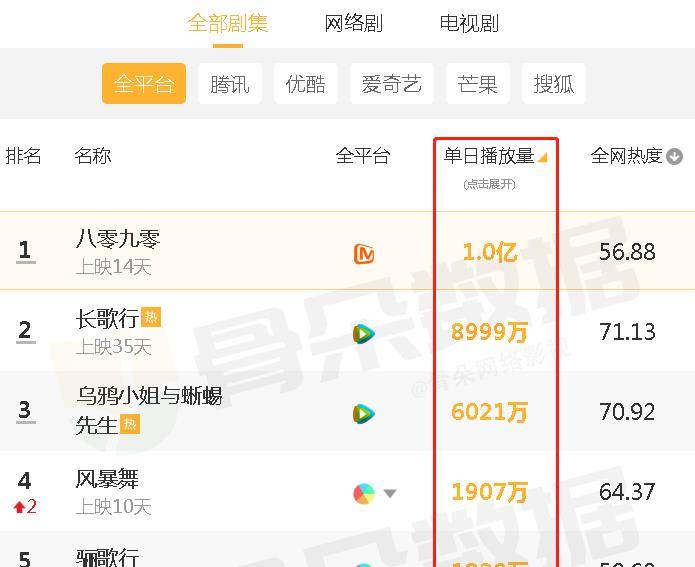Image resolution: width=695 pixels, height=567 pixels.
Task: Open the 八零九零 show details
Action: (118, 240)
